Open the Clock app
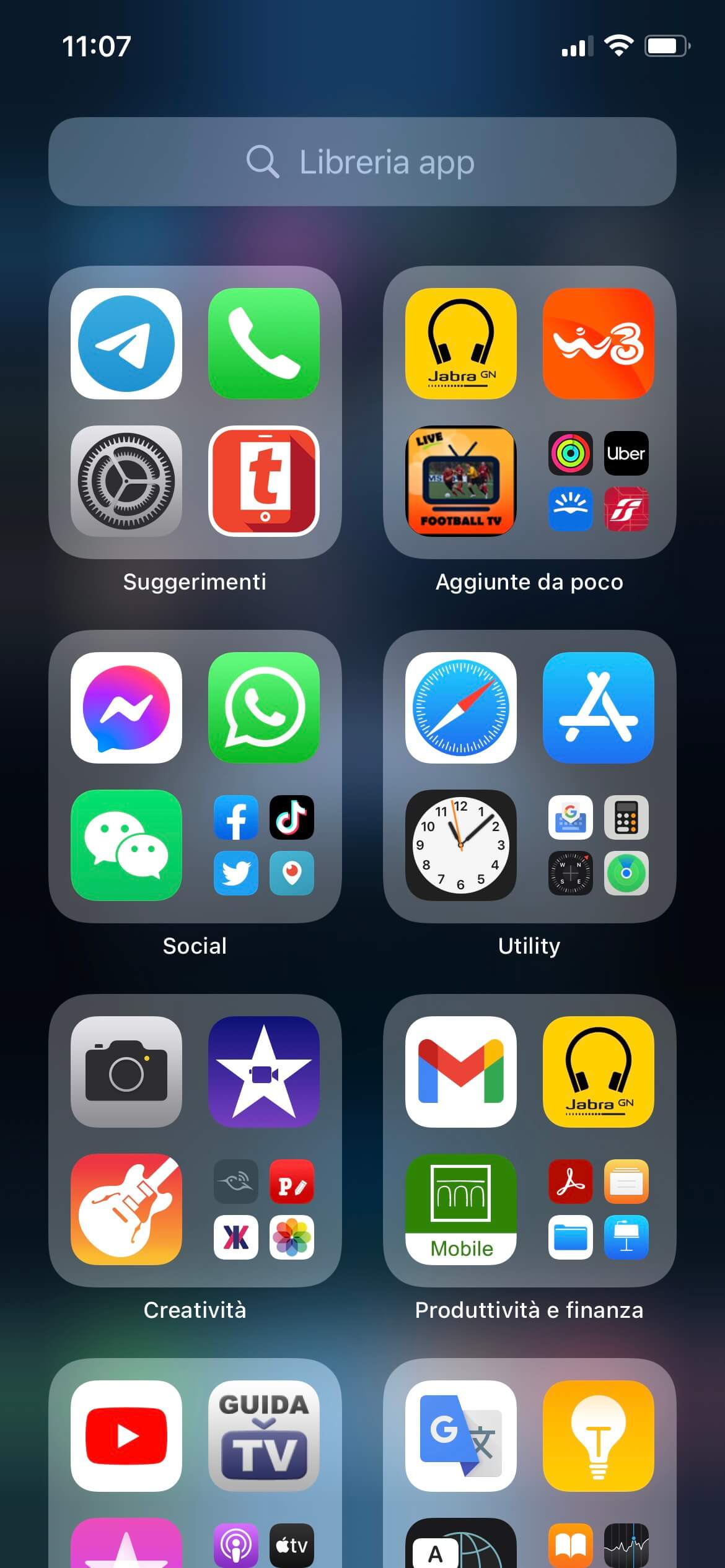Image resolution: width=725 pixels, height=1568 pixels. [x=460, y=845]
